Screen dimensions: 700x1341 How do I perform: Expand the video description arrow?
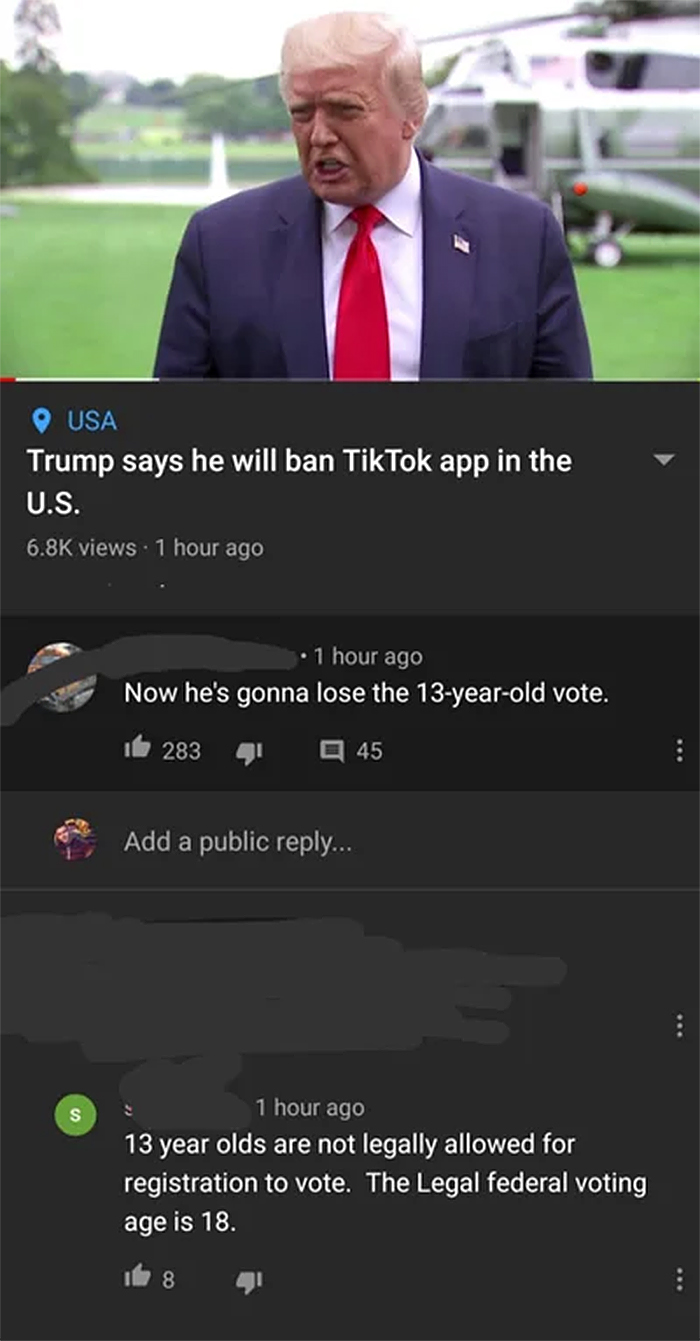pyautogui.click(x=663, y=461)
